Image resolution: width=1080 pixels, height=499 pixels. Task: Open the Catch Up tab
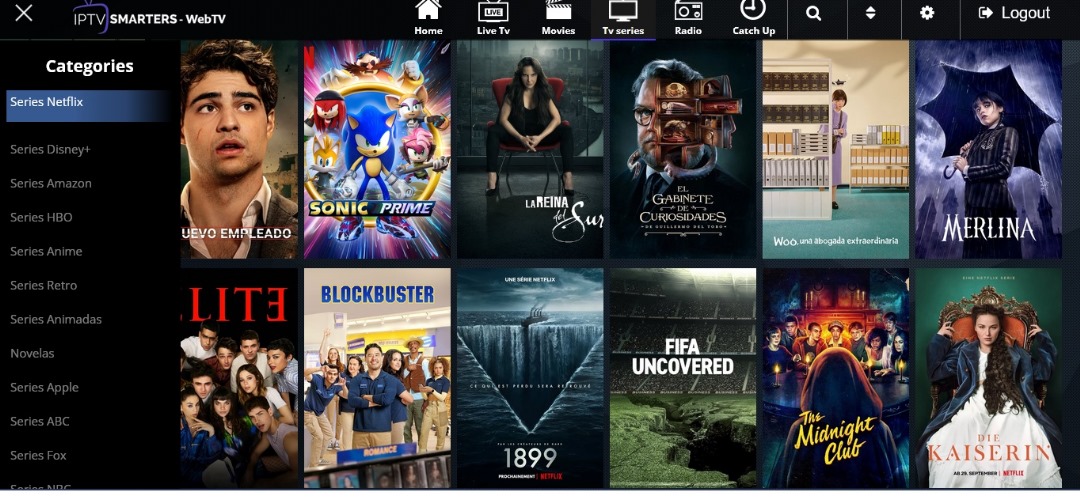[x=753, y=18]
